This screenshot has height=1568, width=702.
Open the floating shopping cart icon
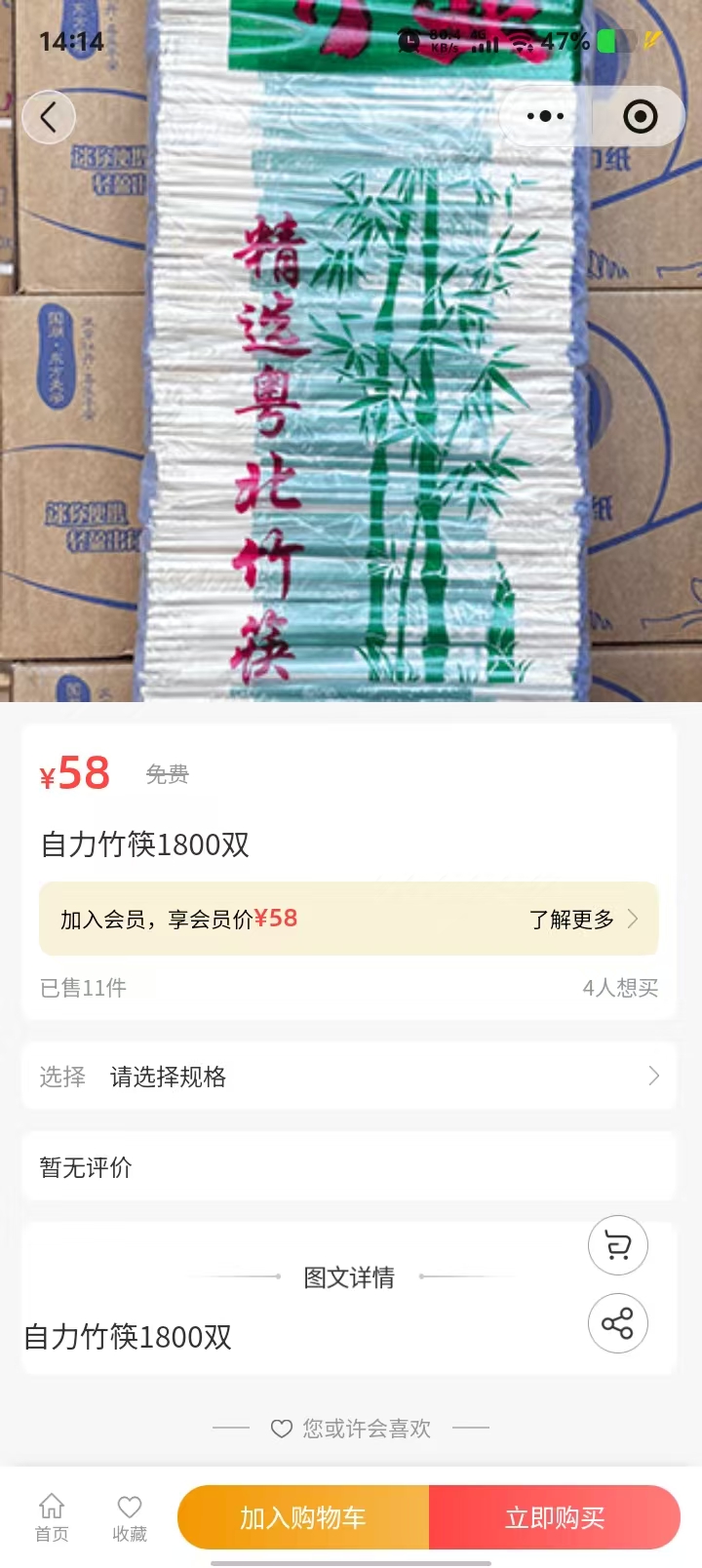[x=617, y=1246]
